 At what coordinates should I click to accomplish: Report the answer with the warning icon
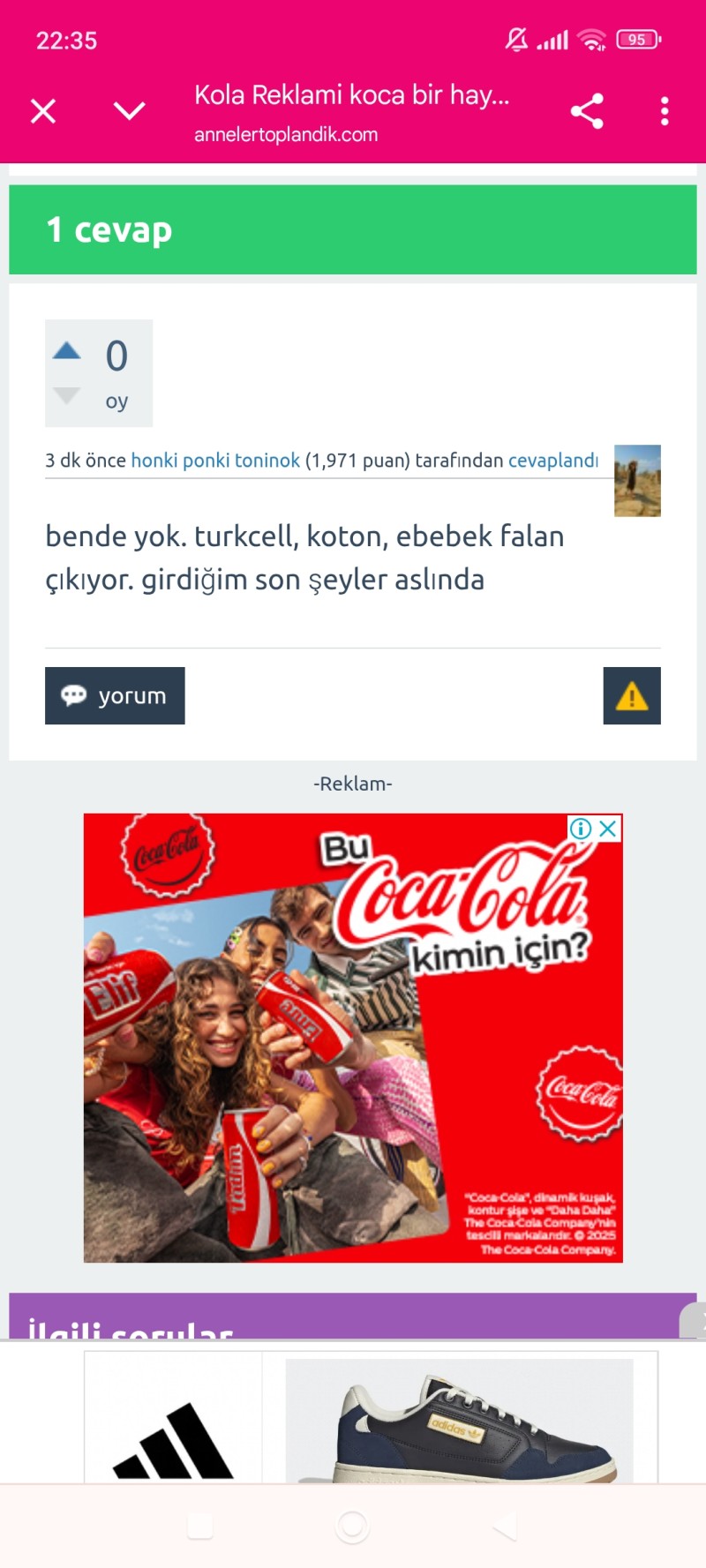pos(632,696)
